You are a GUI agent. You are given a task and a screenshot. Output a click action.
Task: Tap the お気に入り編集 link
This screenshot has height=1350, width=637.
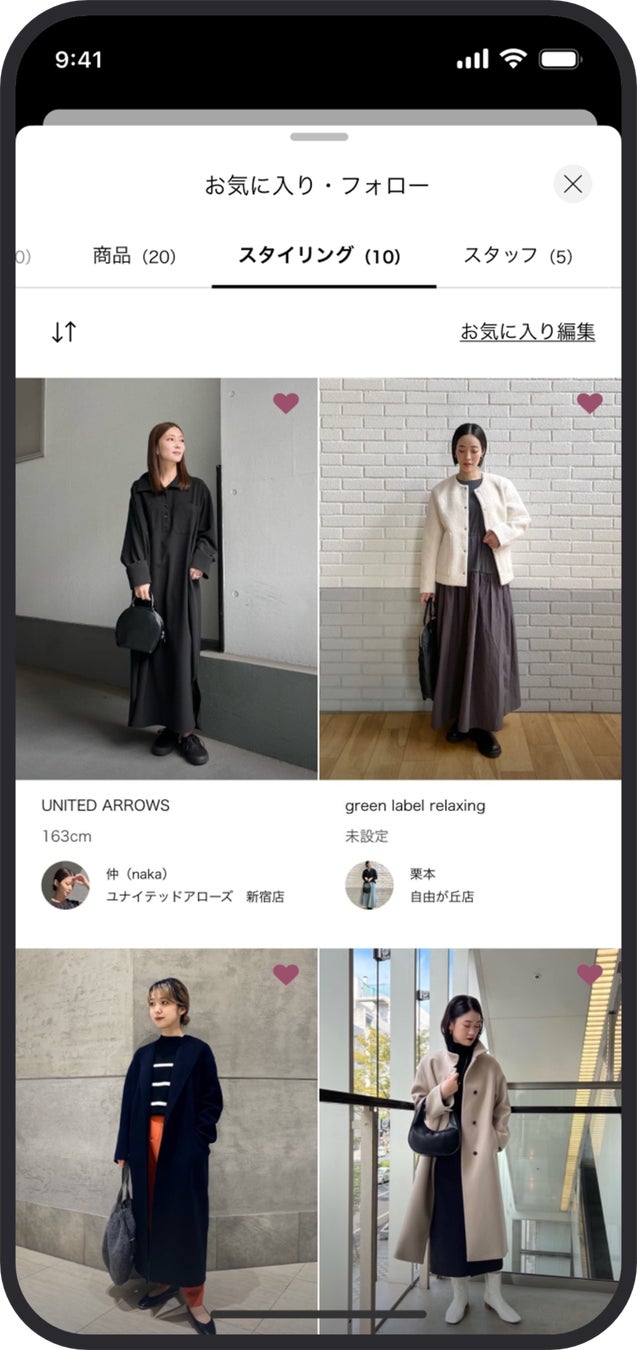click(527, 332)
